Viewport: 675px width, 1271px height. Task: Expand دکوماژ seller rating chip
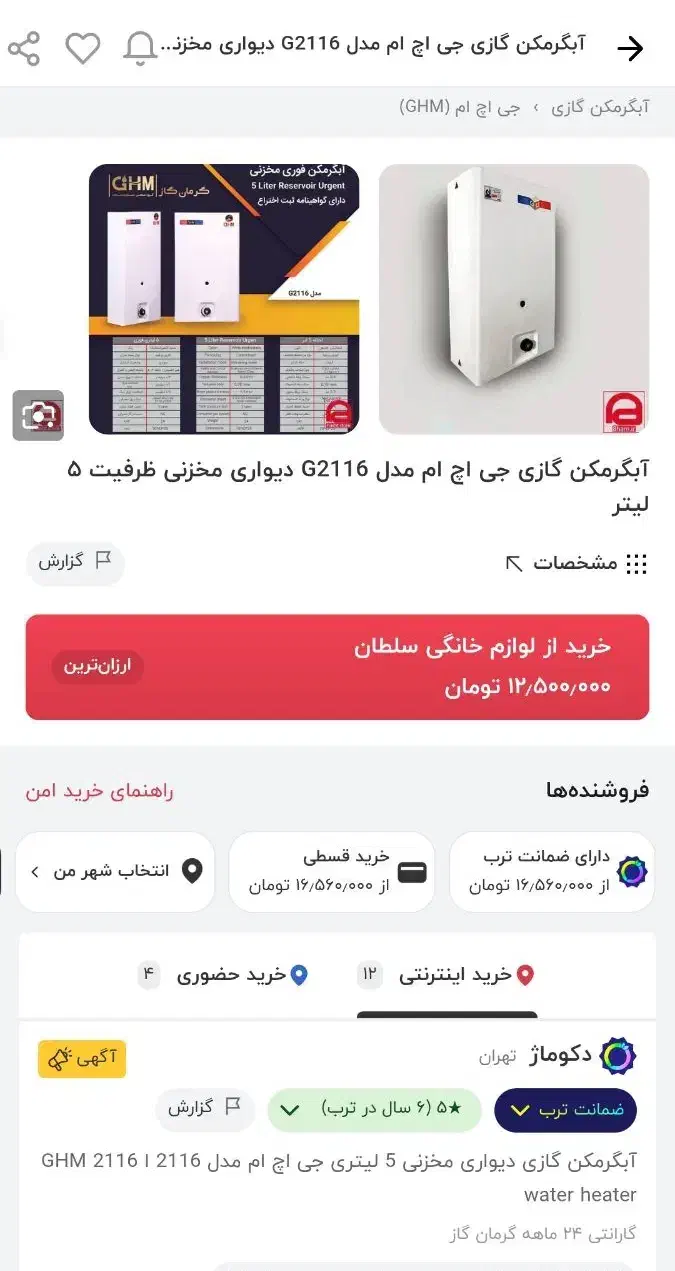click(374, 1110)
